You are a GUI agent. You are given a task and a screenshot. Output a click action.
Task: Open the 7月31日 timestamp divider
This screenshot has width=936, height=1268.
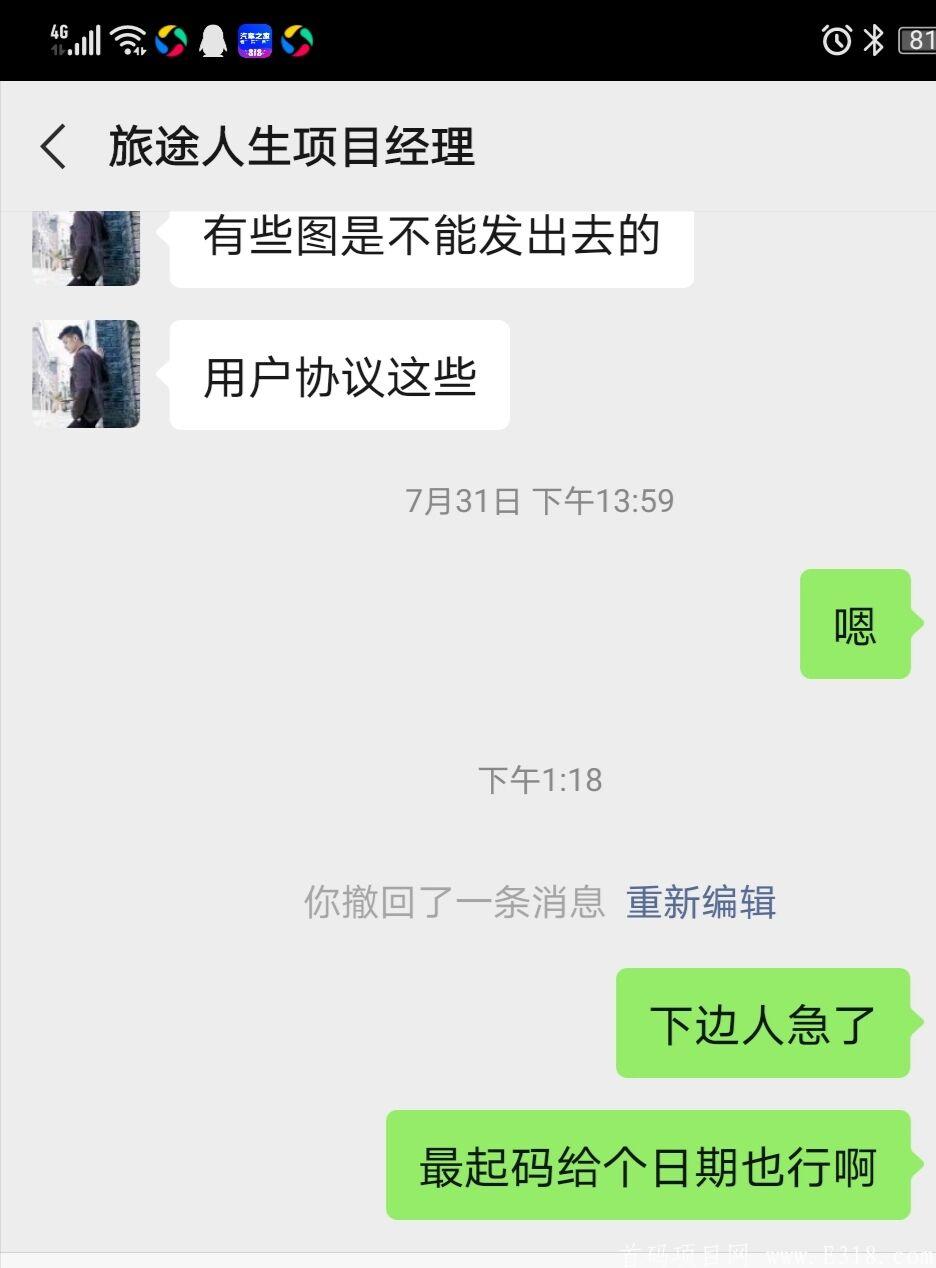538,500
